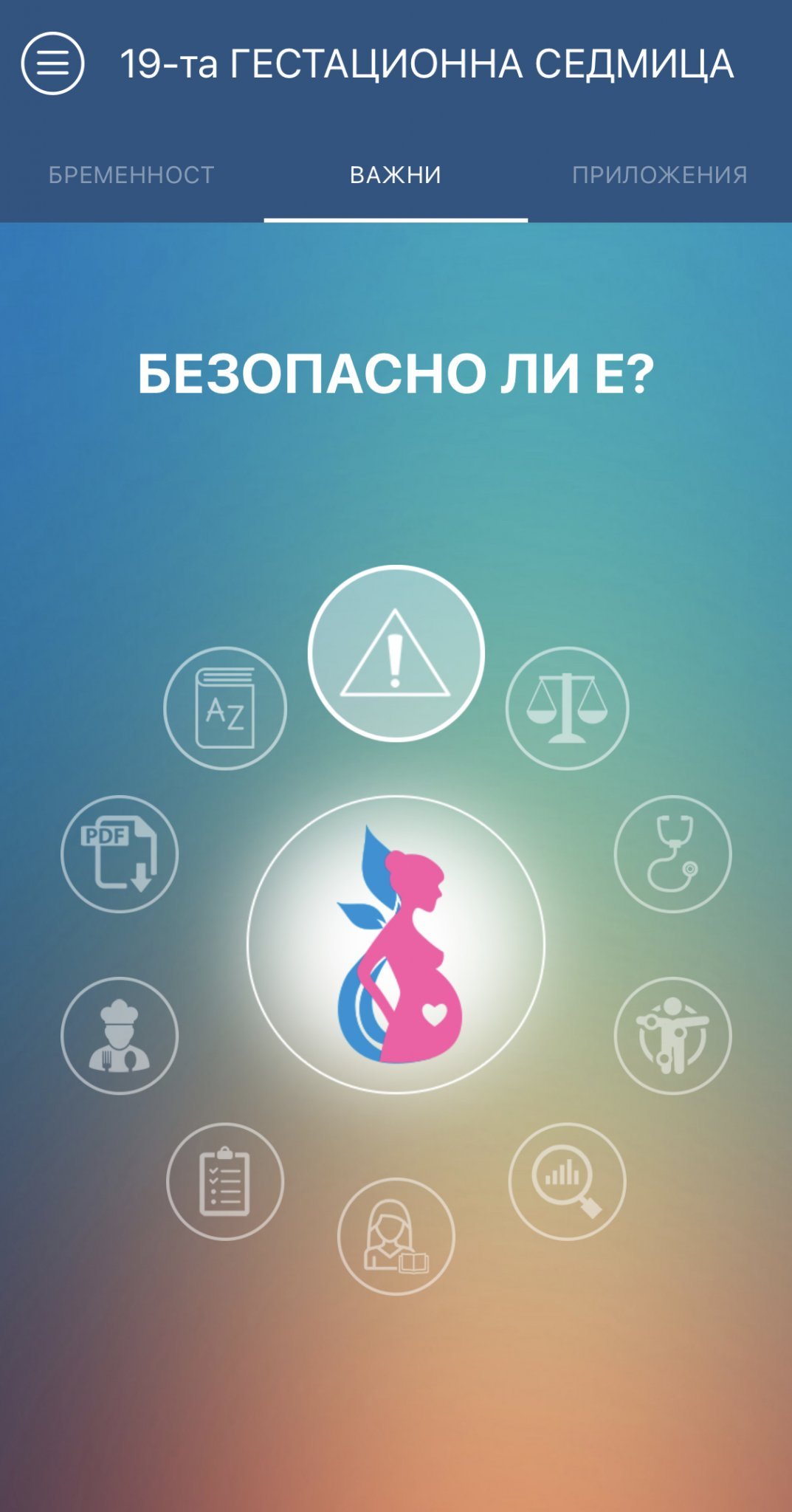Open the PDF download icon
This screenshot has height=1512, width=792.
coord(120,853)
